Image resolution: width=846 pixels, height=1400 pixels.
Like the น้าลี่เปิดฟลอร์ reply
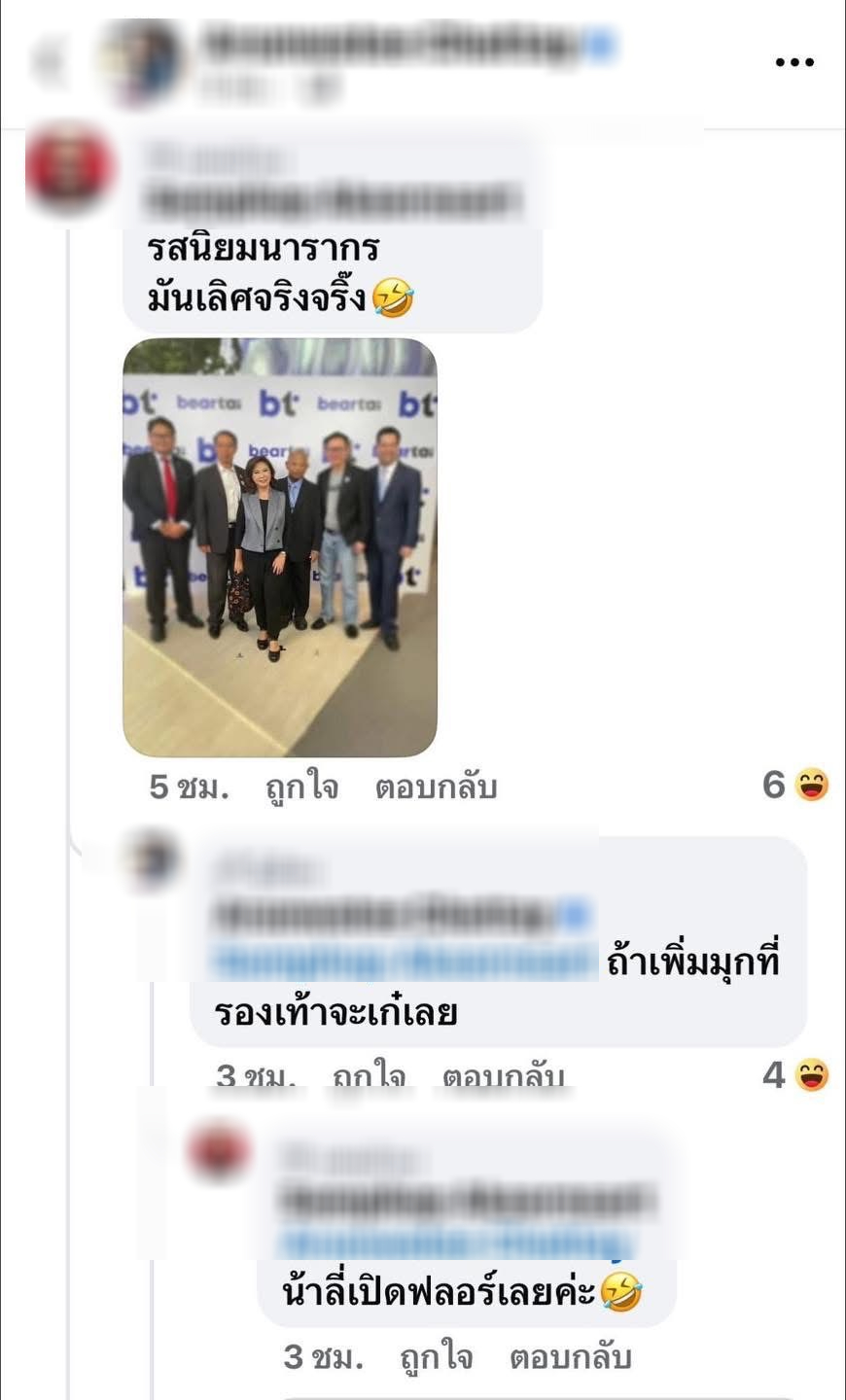(x=436, y=1356)
